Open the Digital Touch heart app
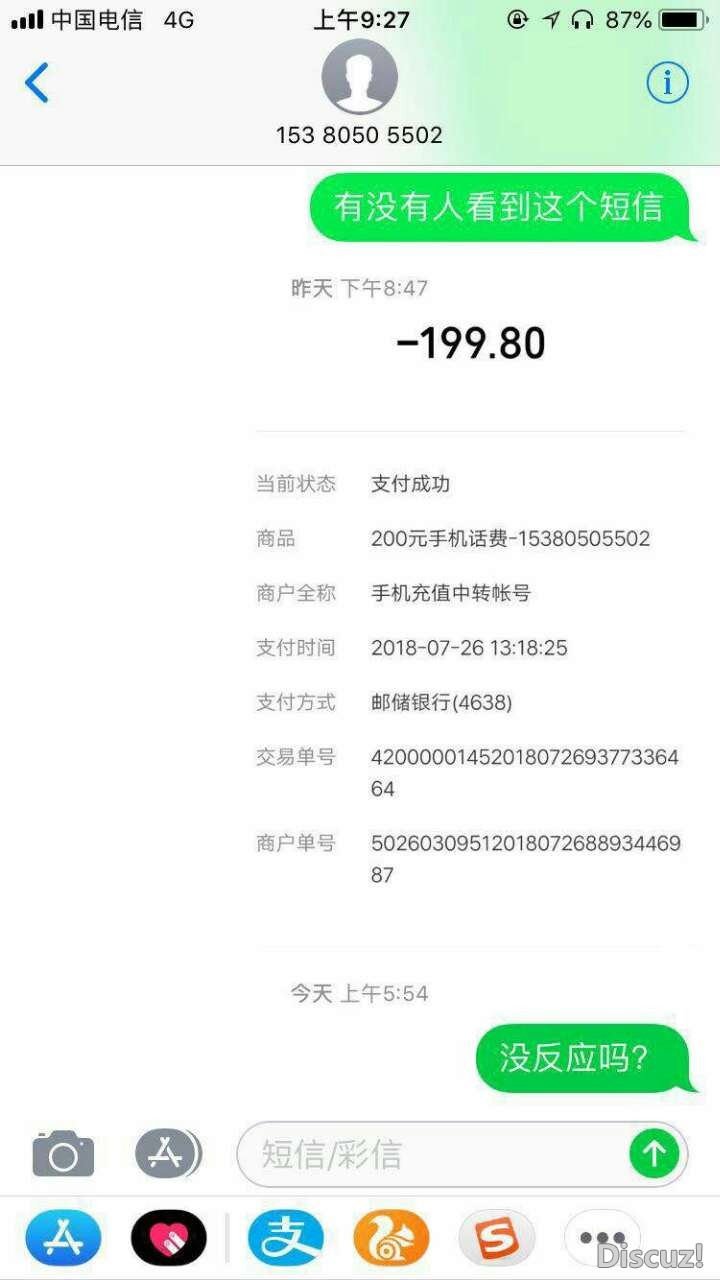The image size is (720, 1280). (168, 1238)
